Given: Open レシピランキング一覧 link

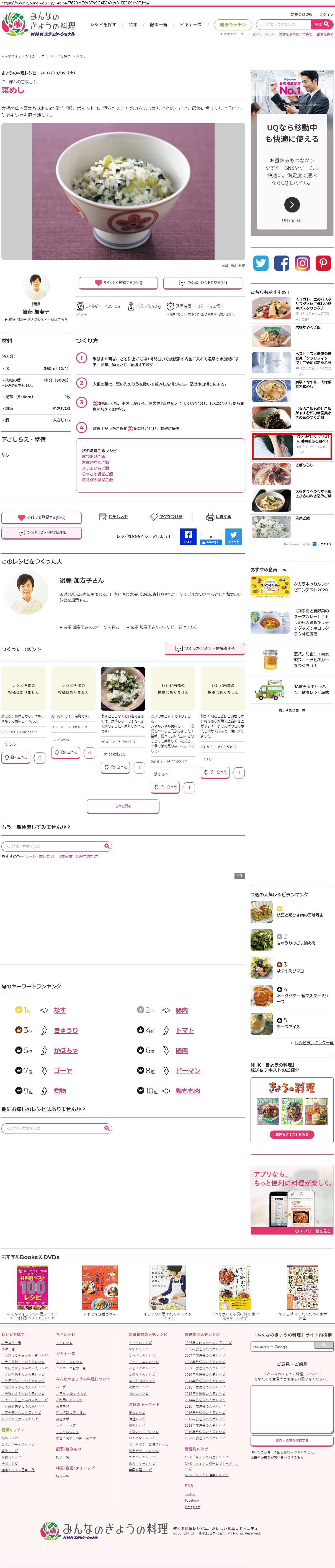Looking at the screenshot, I should 314,1043.
